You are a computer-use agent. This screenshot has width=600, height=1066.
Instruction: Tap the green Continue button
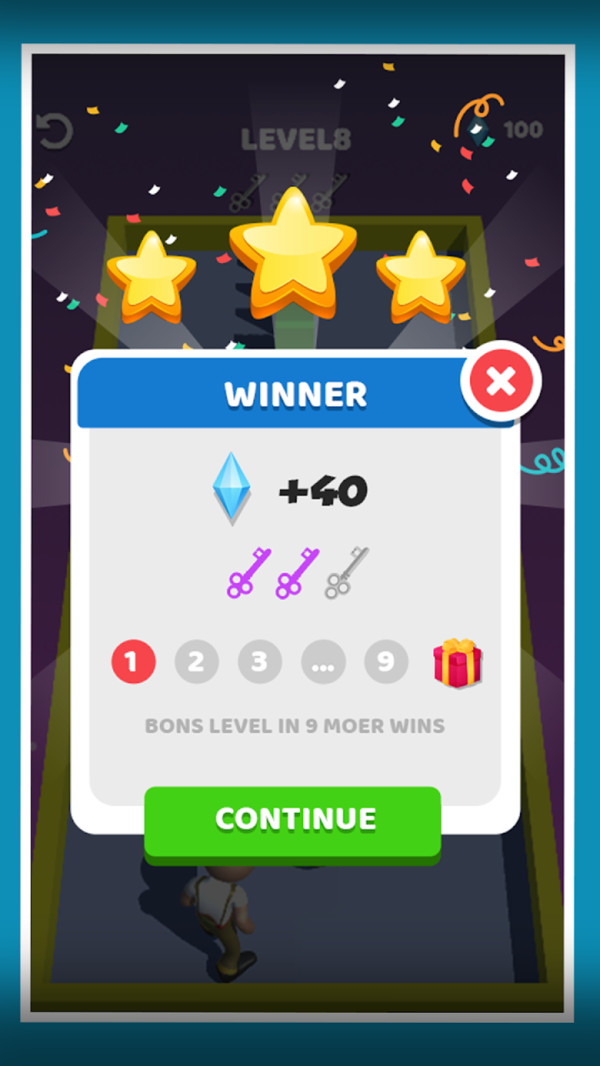pos(293,820)
